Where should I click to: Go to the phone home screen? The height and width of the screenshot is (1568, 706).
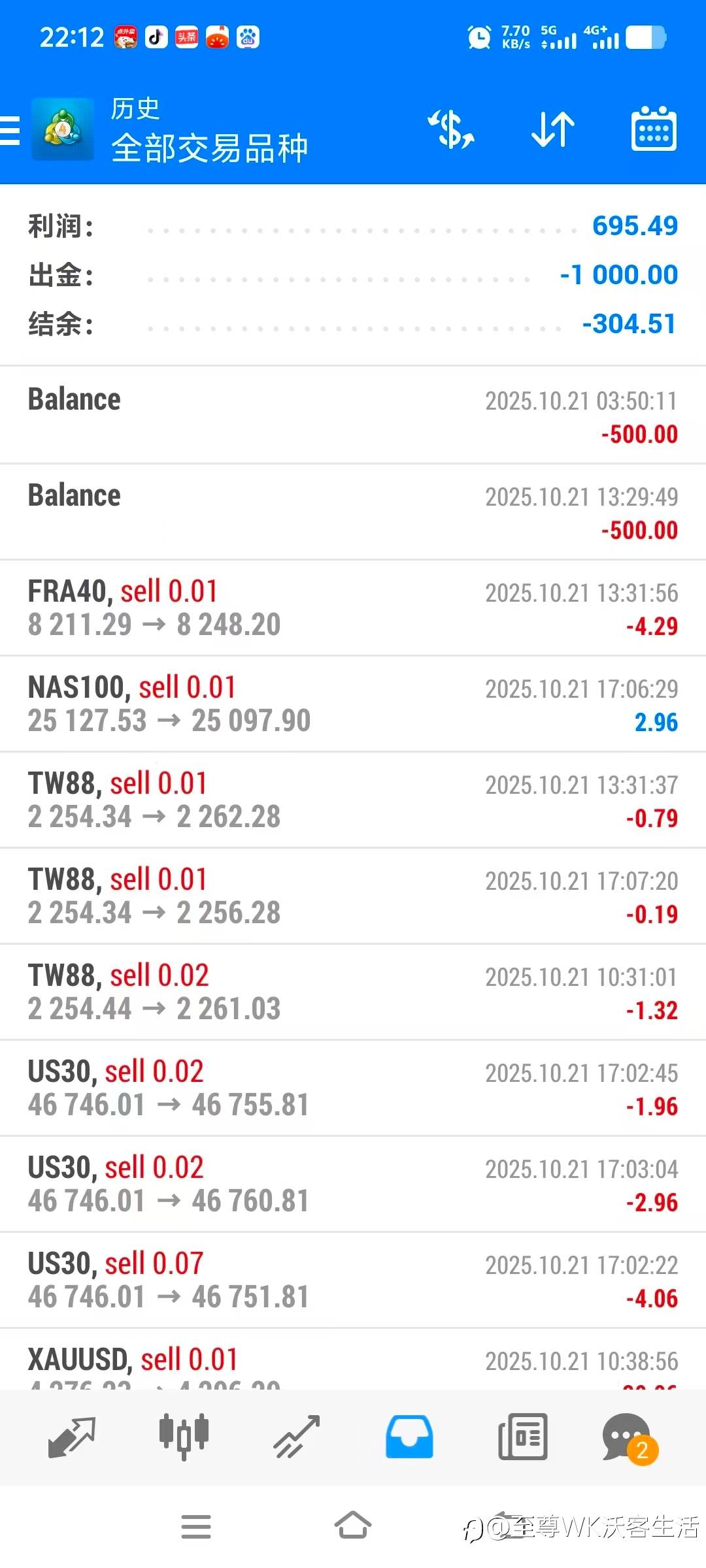(x=353, y=1526)
